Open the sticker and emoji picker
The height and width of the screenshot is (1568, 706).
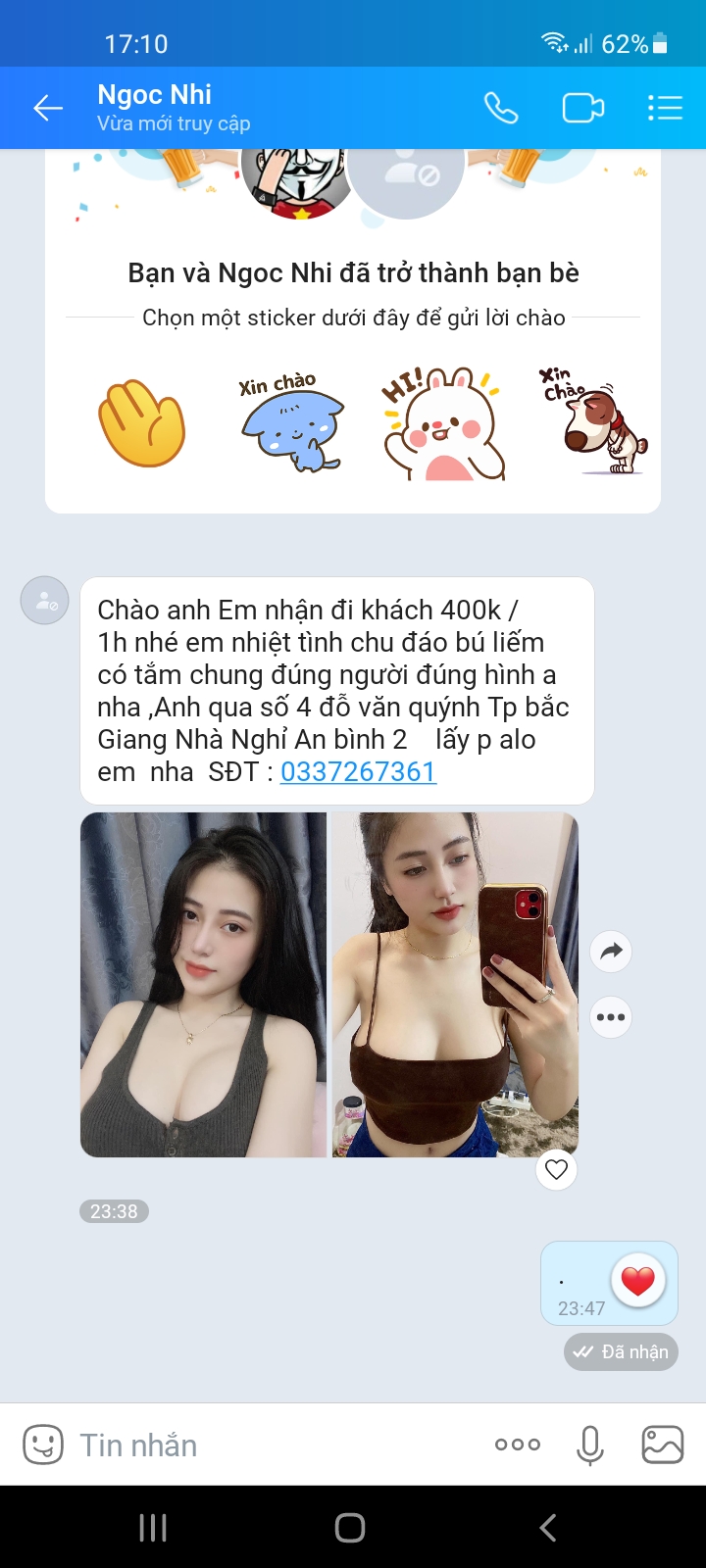tap(42, 1445)
